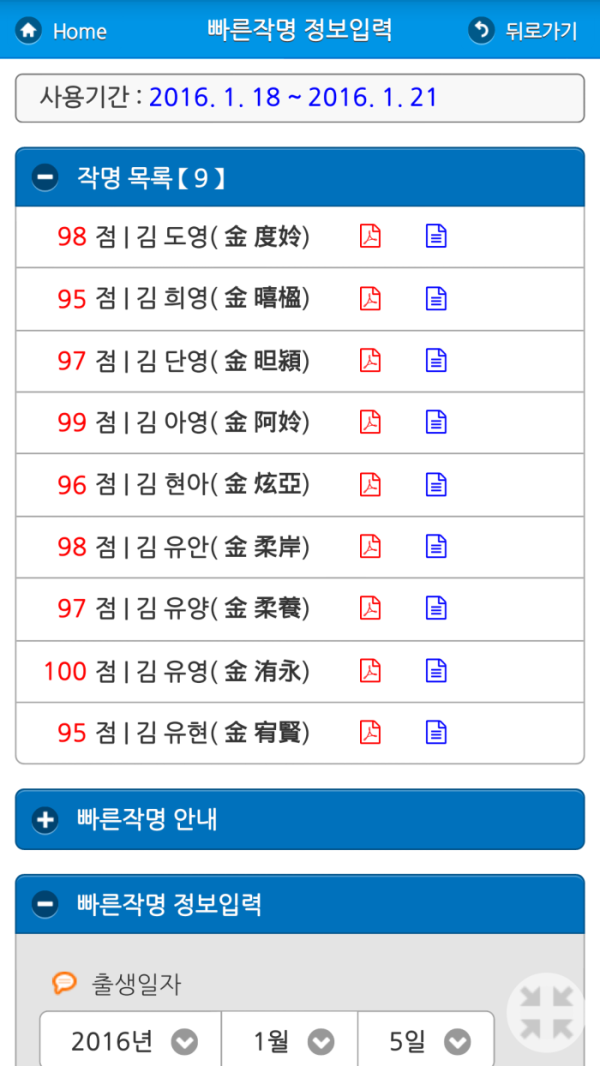The width and height of the screenshot is (600, 1066).
Task: Collapse the 빠른작명 정보입력 section
Action: [300, 904]
